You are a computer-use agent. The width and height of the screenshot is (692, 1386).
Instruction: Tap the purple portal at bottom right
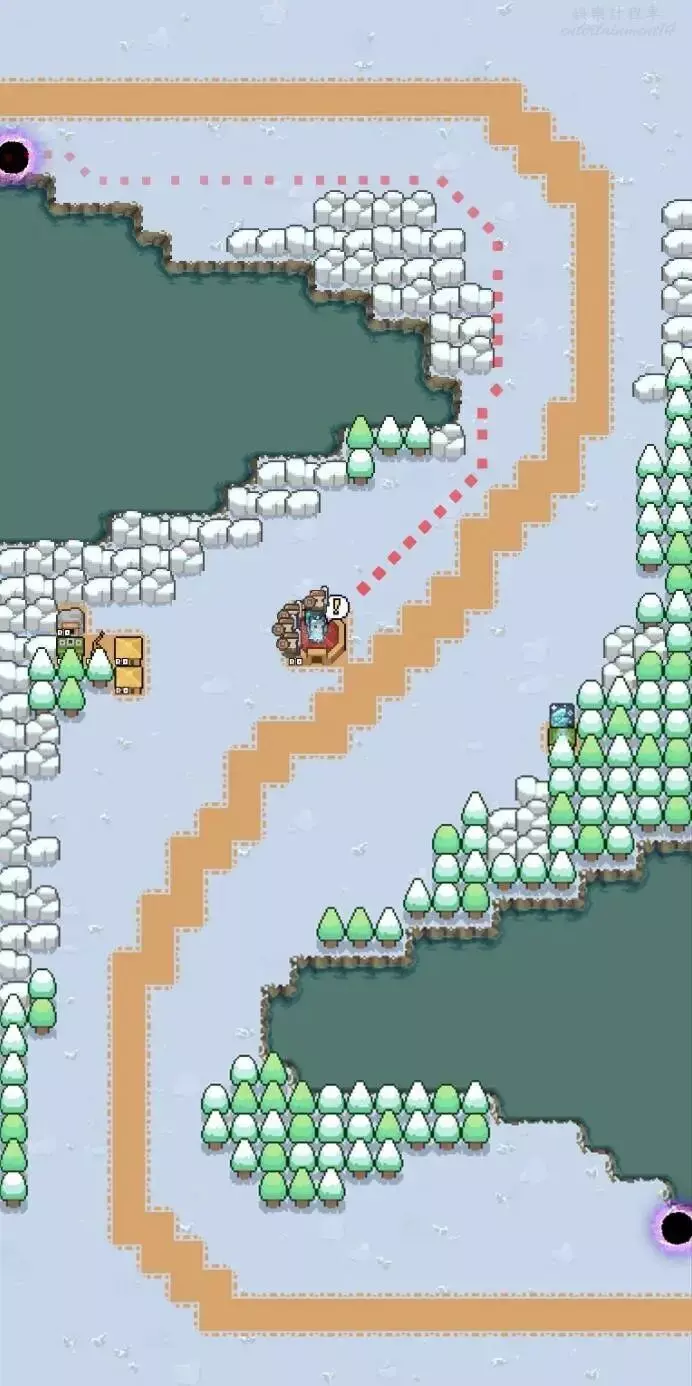click(675, 1224)
